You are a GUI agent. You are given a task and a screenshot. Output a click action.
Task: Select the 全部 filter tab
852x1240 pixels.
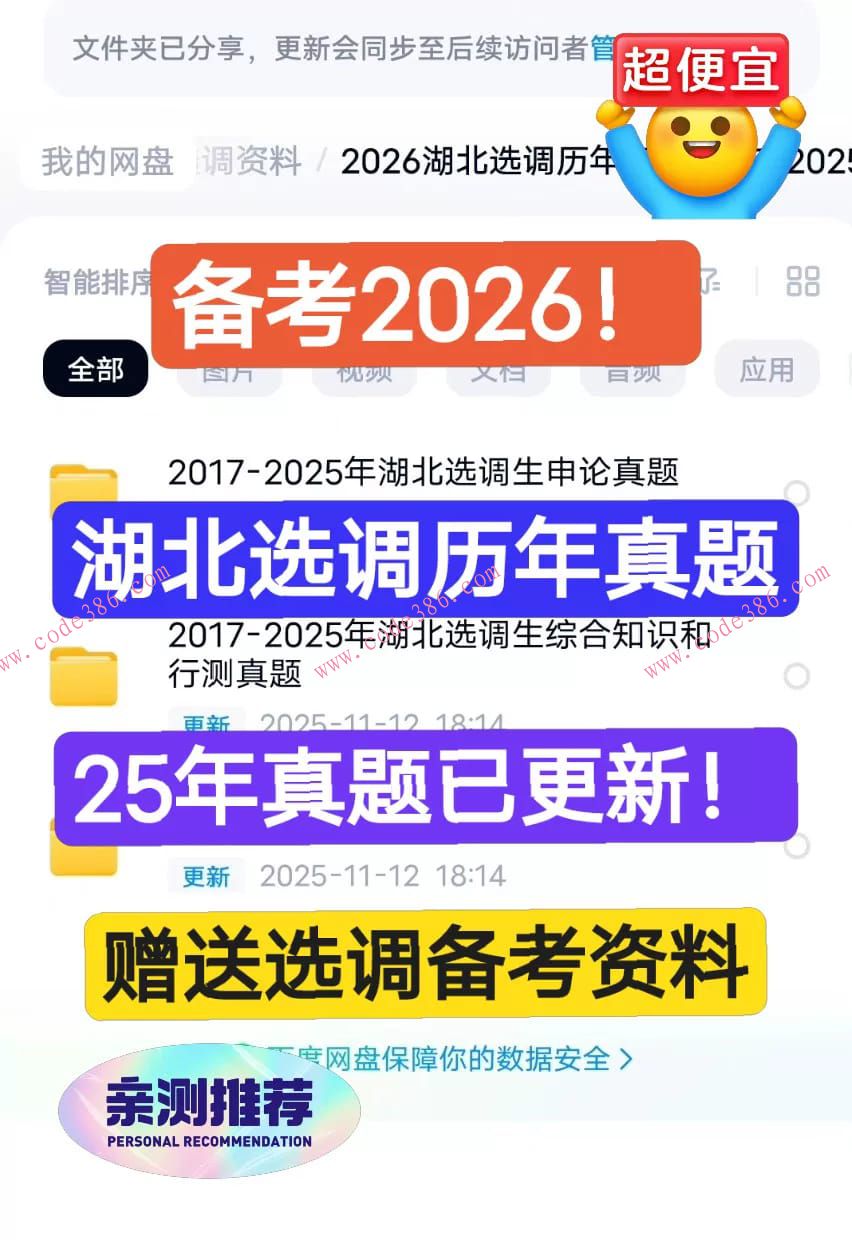[95, 369]
